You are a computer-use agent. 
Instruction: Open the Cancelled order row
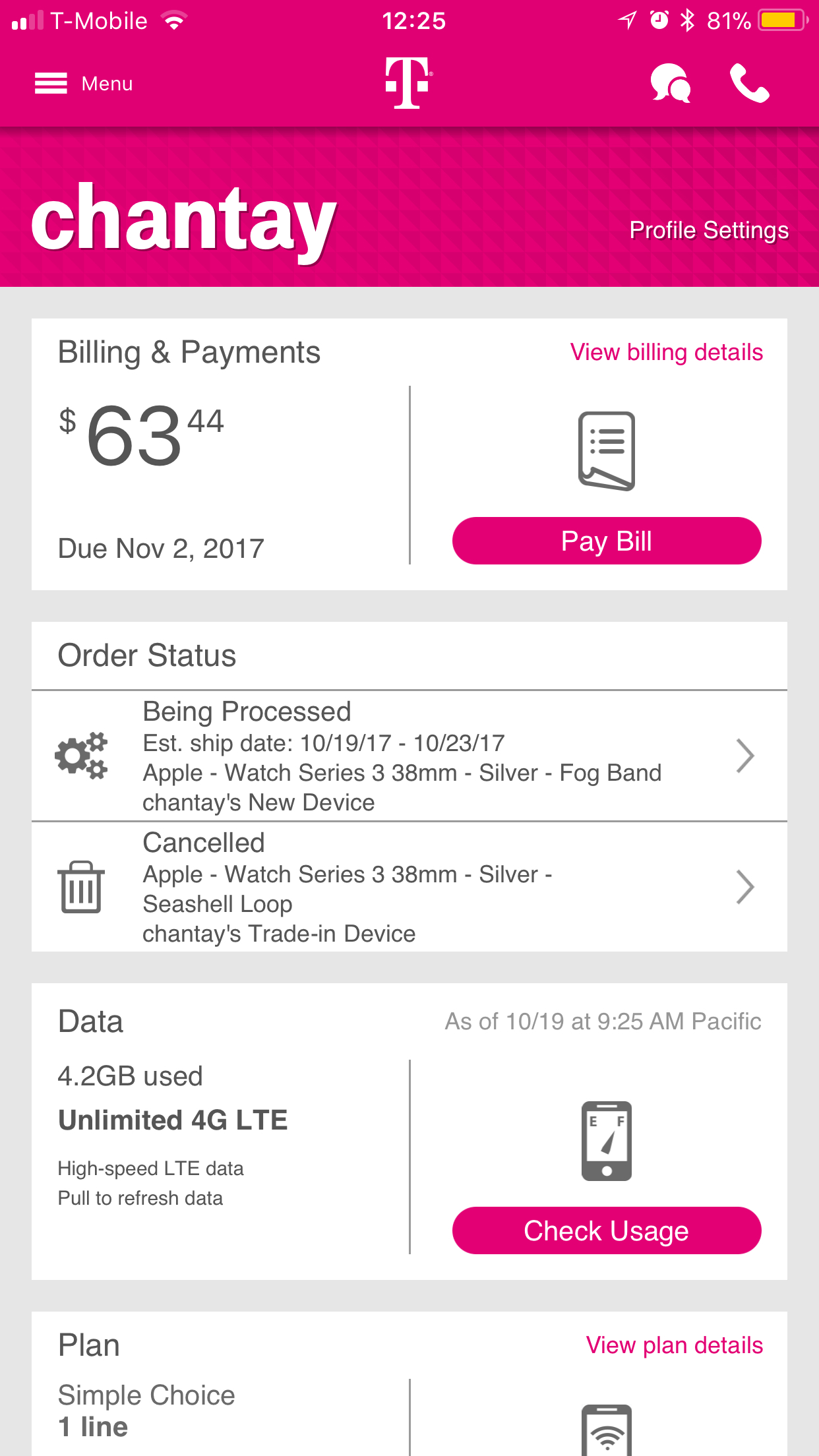tap(409, 887)
